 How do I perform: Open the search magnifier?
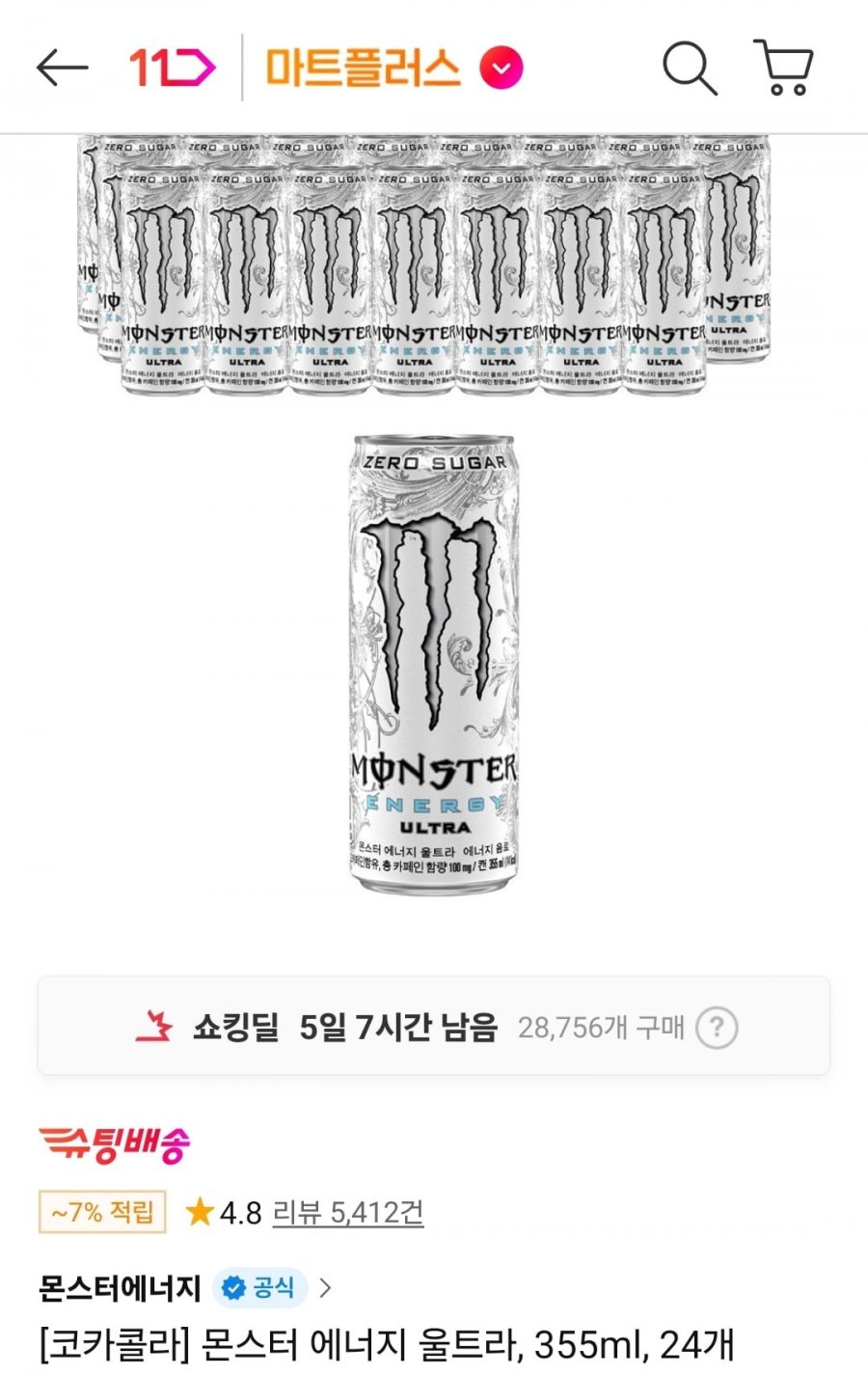click(689, 69)
